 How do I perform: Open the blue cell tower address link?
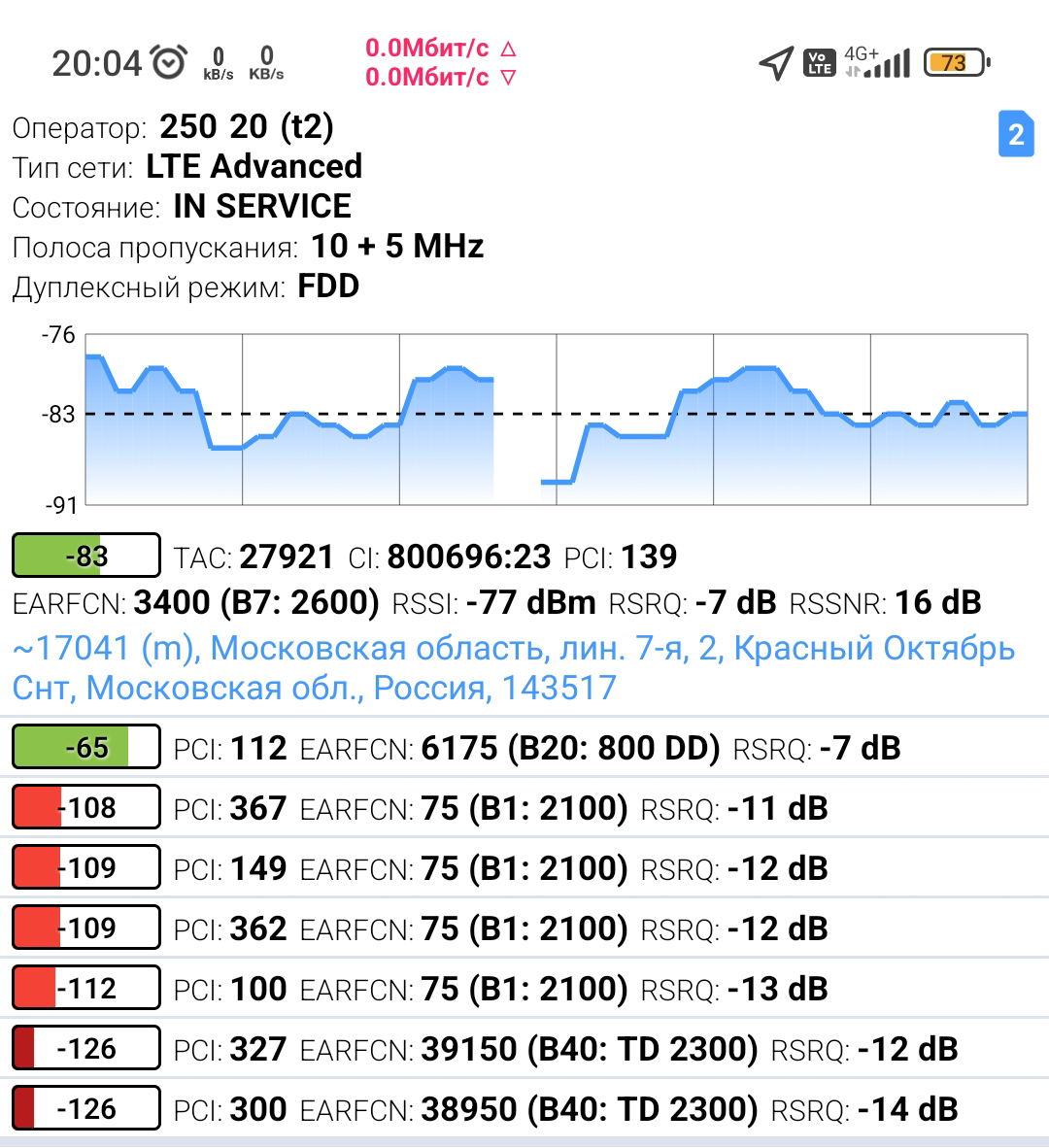click(513, 667)
